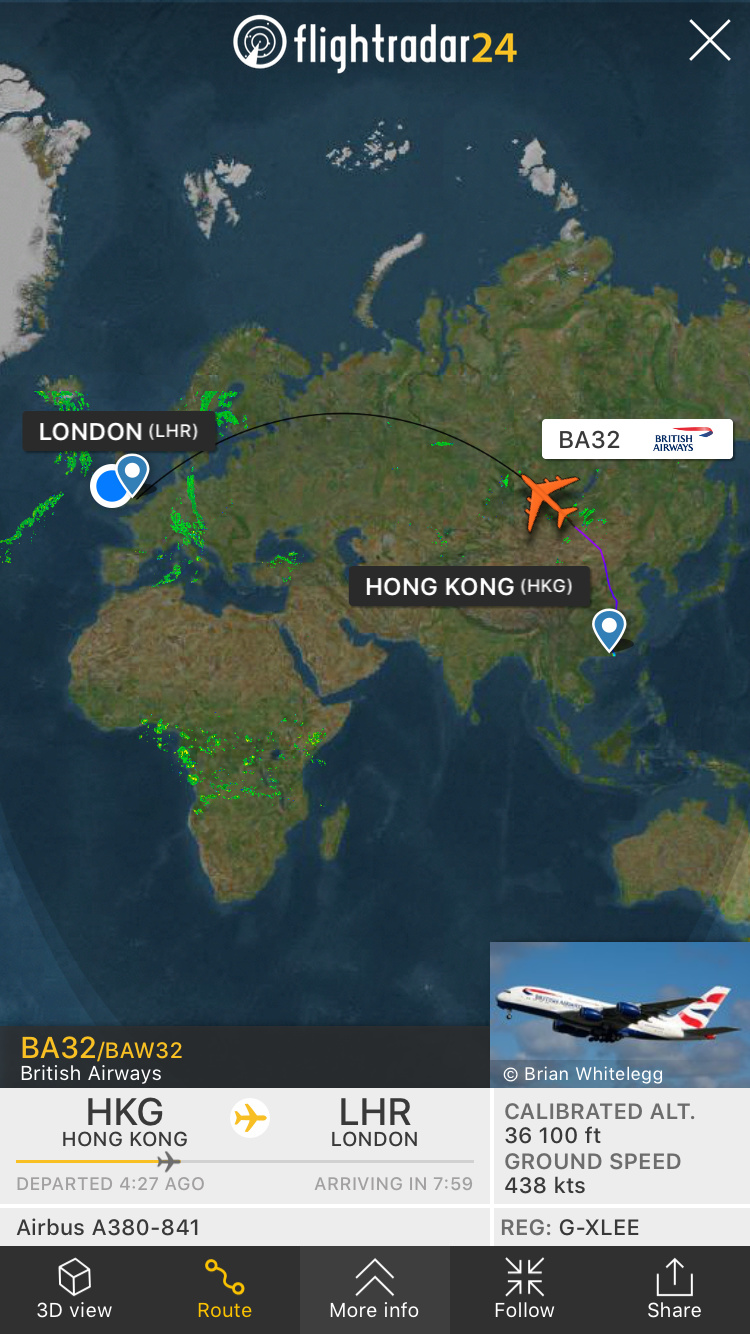
Task: Share this flight
Action: (x=674, y=1289)
